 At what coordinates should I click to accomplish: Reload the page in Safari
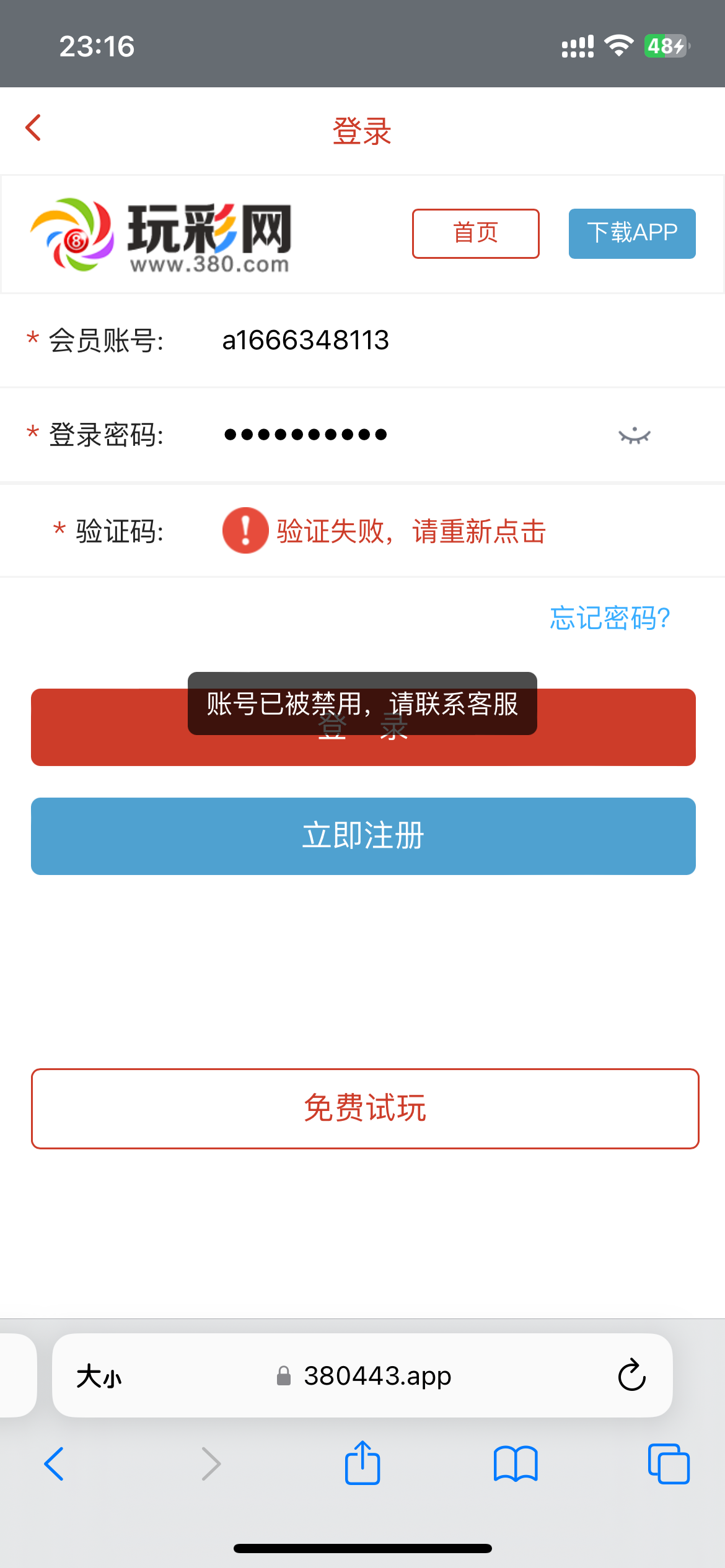pos(631,1375)
